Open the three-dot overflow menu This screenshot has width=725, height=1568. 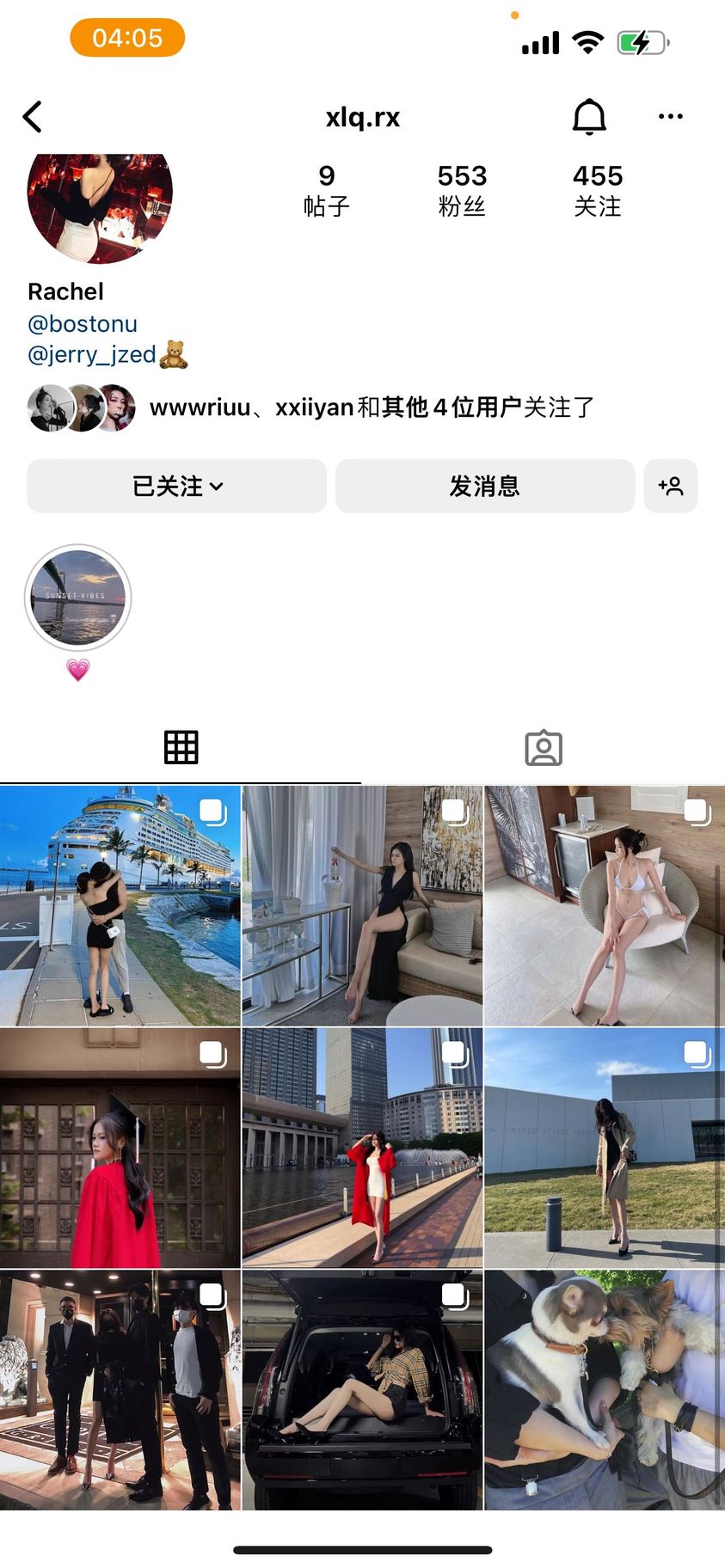tap(670, 117)
